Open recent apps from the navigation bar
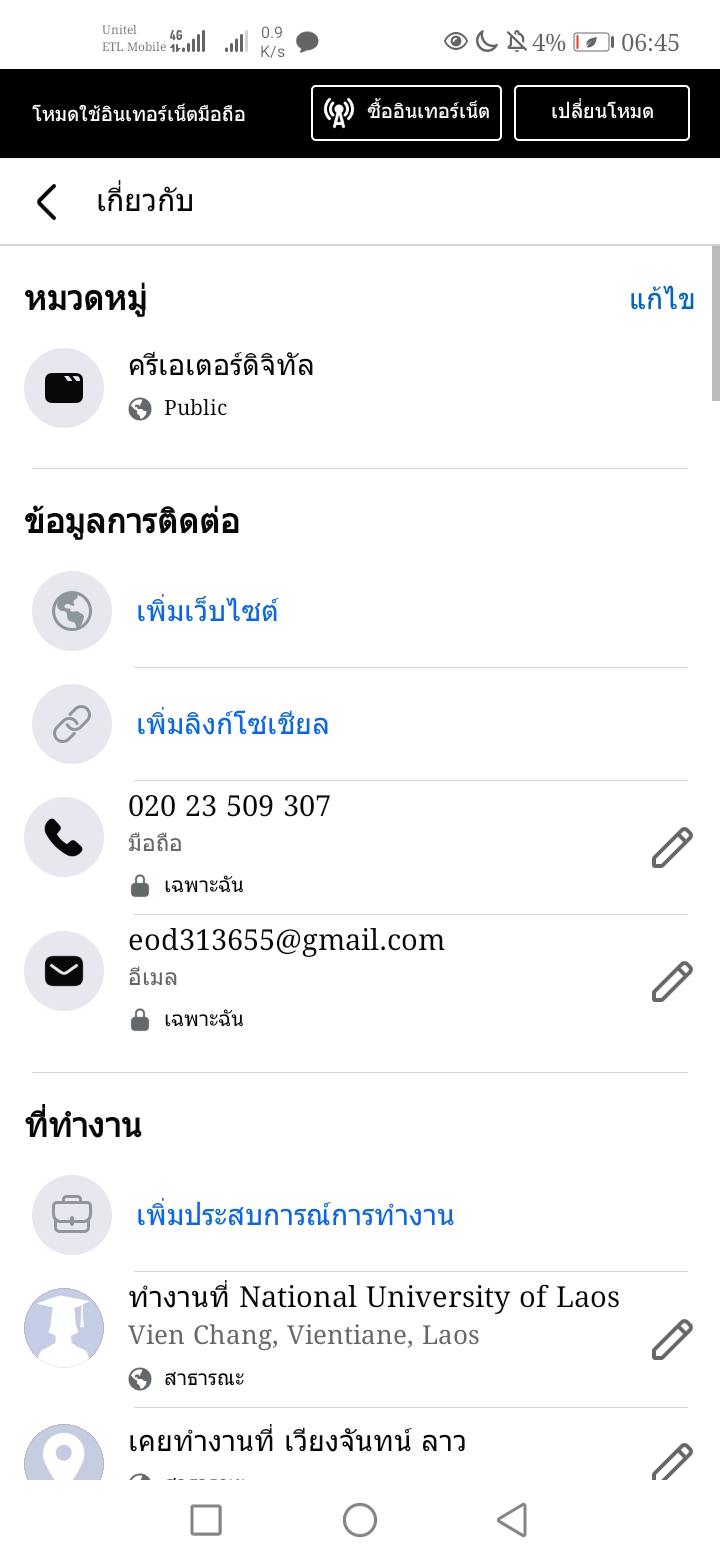The height and width of the screenshot is (1560, 720). [206, 1520]
